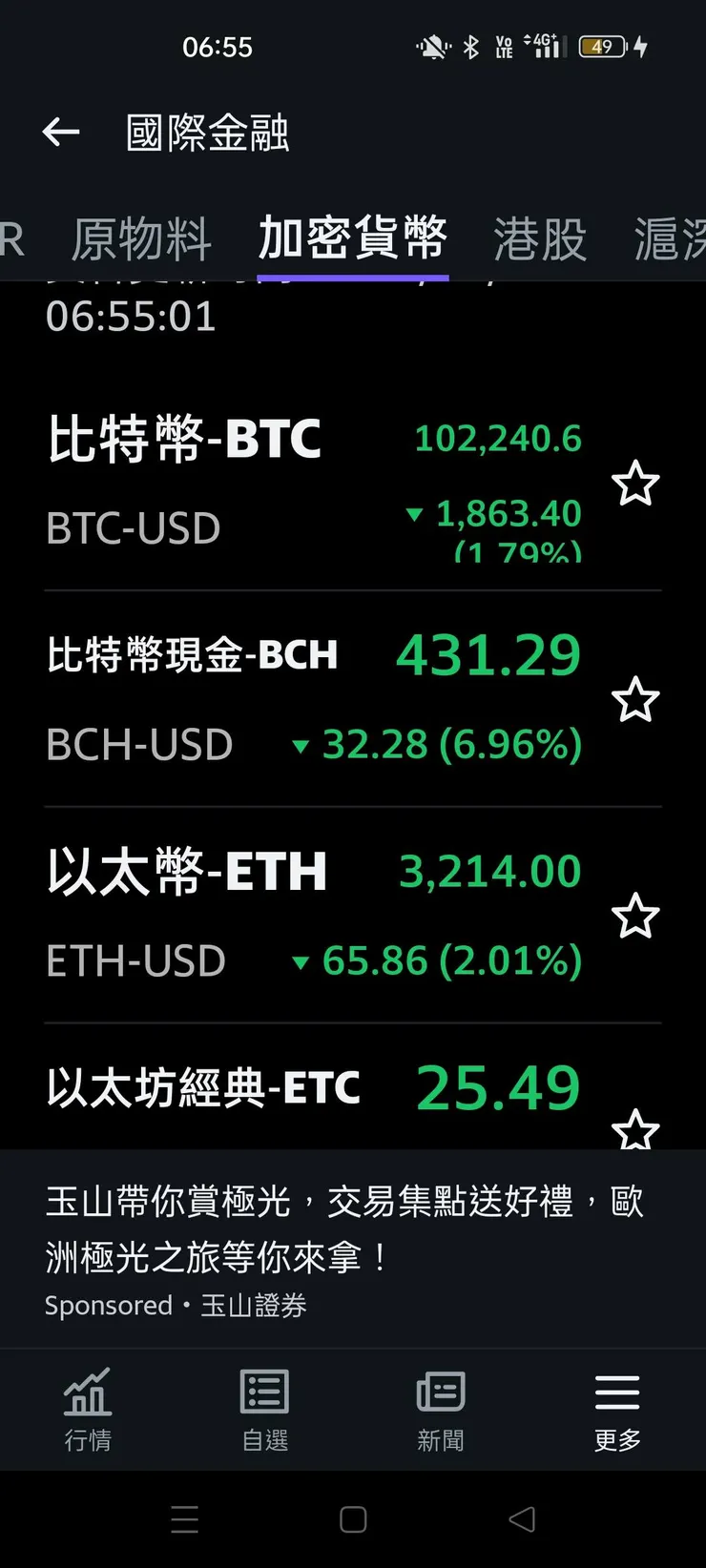Star the 以太坊經典-ETC entry
The width and height of the screenshot is (706, 1568).
tap(636, 1131)
